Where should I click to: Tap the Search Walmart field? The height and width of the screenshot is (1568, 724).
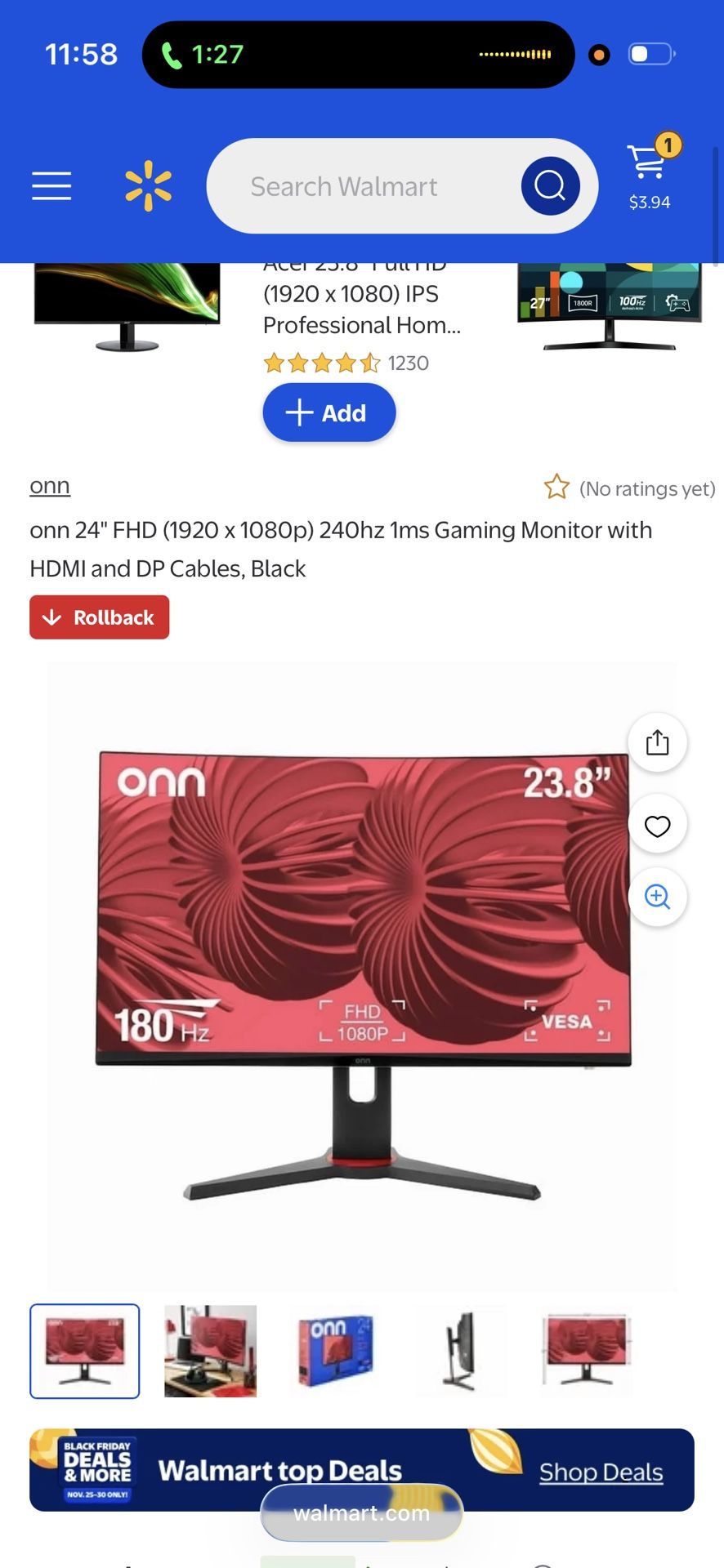[x=360, y=186]
